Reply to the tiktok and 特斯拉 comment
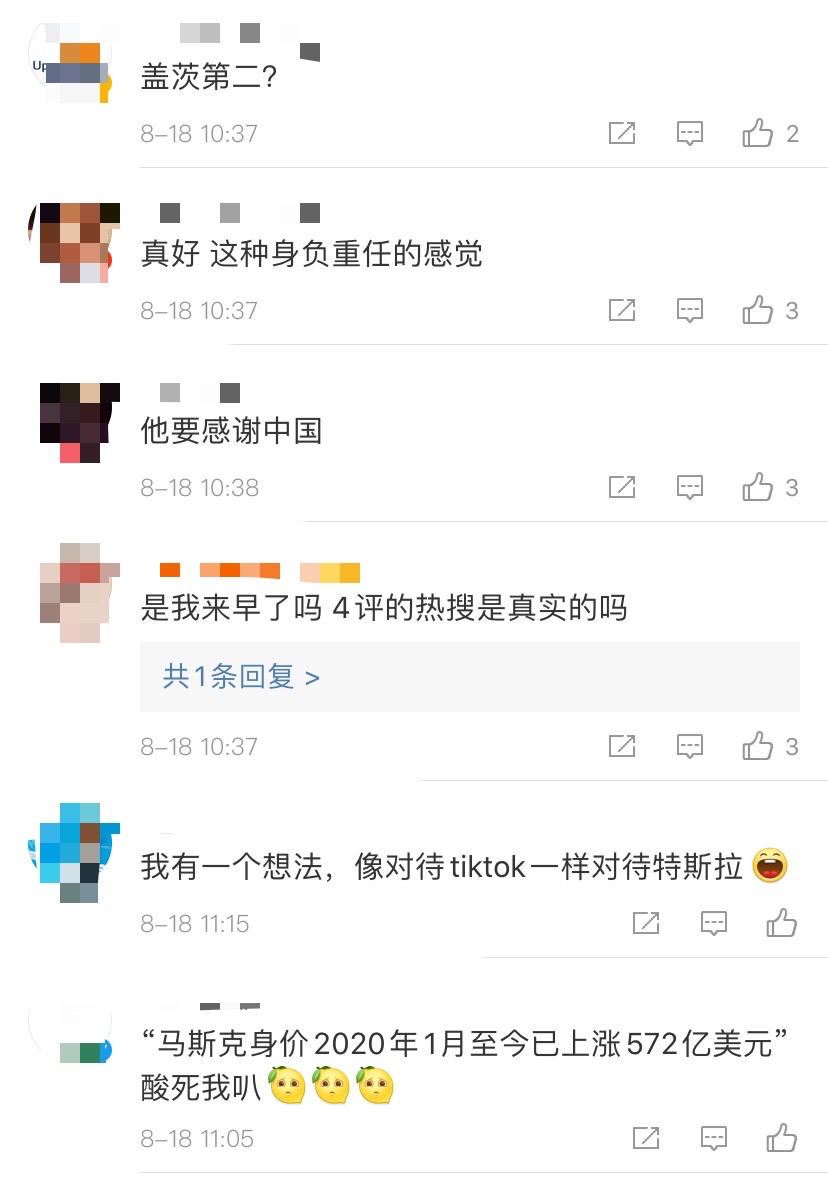This screenshot has height=1189, width=828. point(714,923)
